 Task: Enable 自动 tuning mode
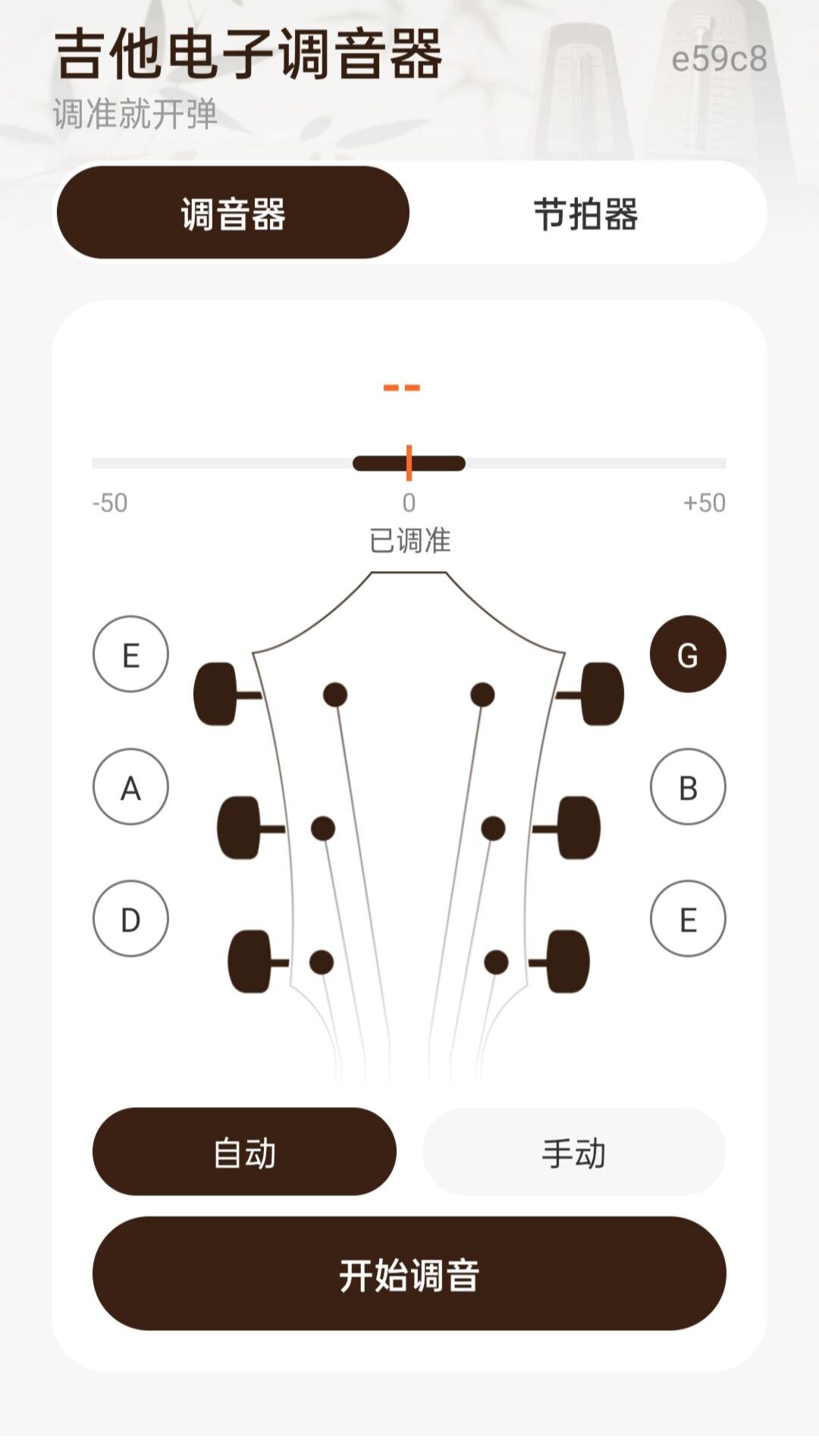[x=244, y=1151]
